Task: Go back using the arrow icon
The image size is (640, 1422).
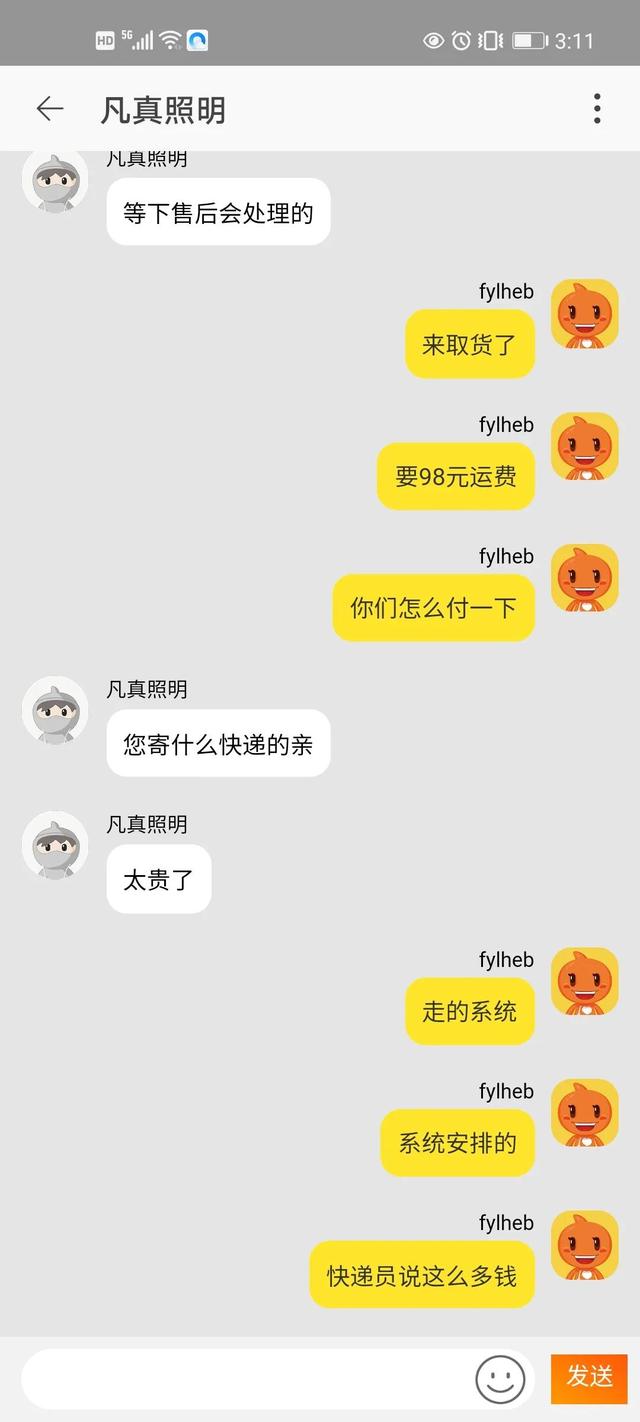Action: (x=49, y=109)
